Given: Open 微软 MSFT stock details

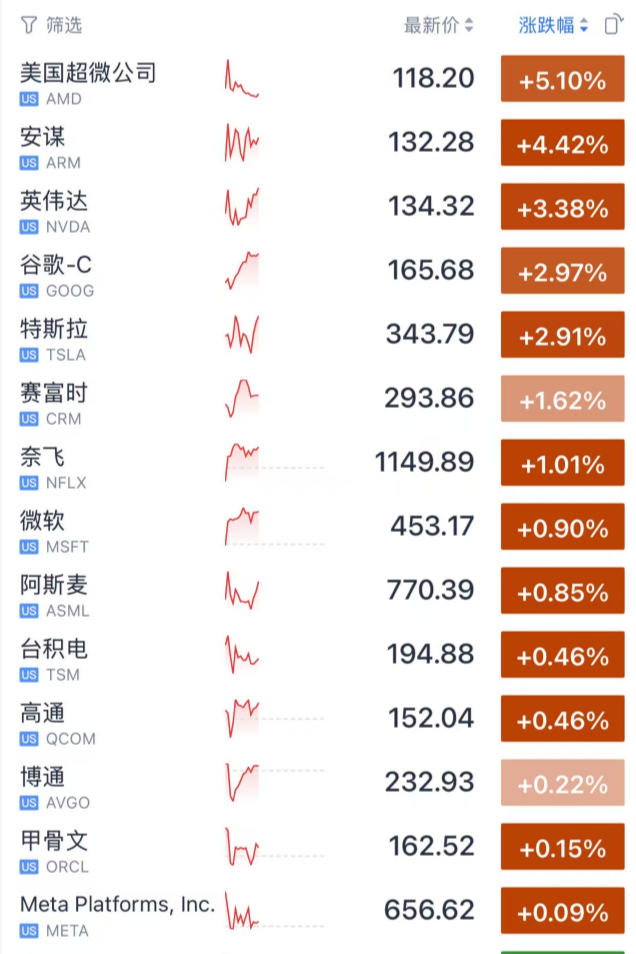Looking at the screenshot, I should [54, 530].
